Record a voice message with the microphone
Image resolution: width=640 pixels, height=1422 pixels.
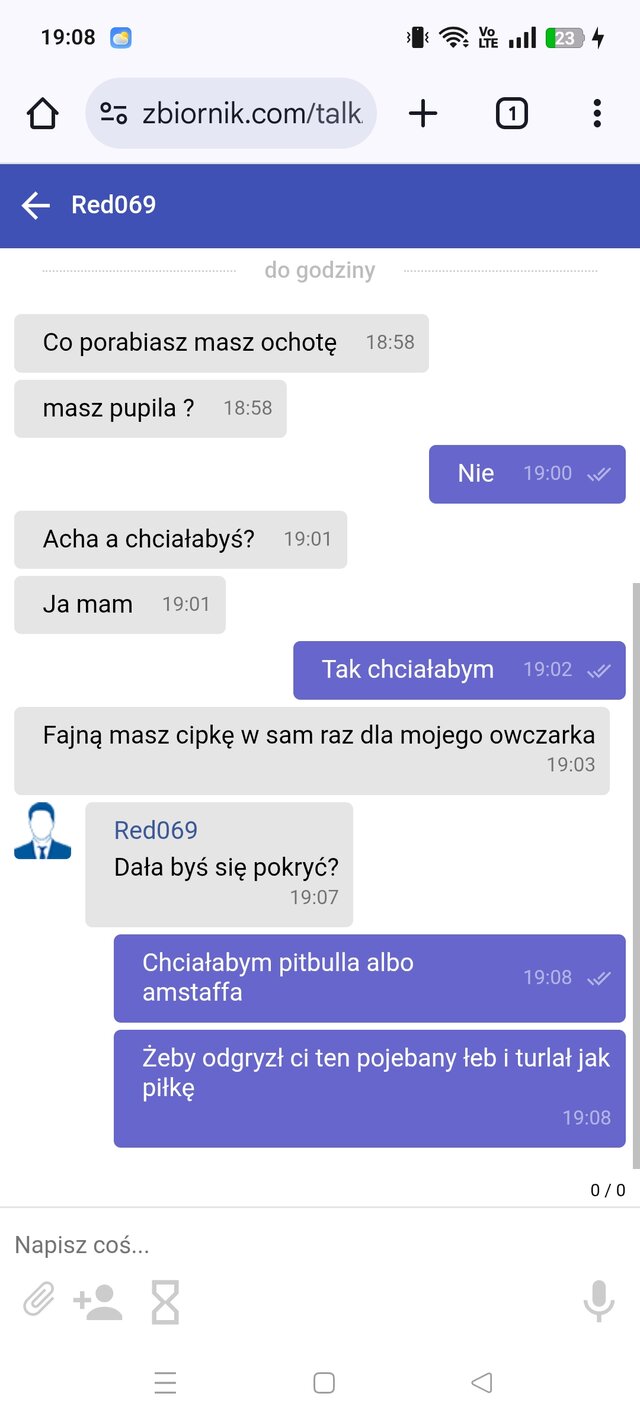coord(598,1301)
